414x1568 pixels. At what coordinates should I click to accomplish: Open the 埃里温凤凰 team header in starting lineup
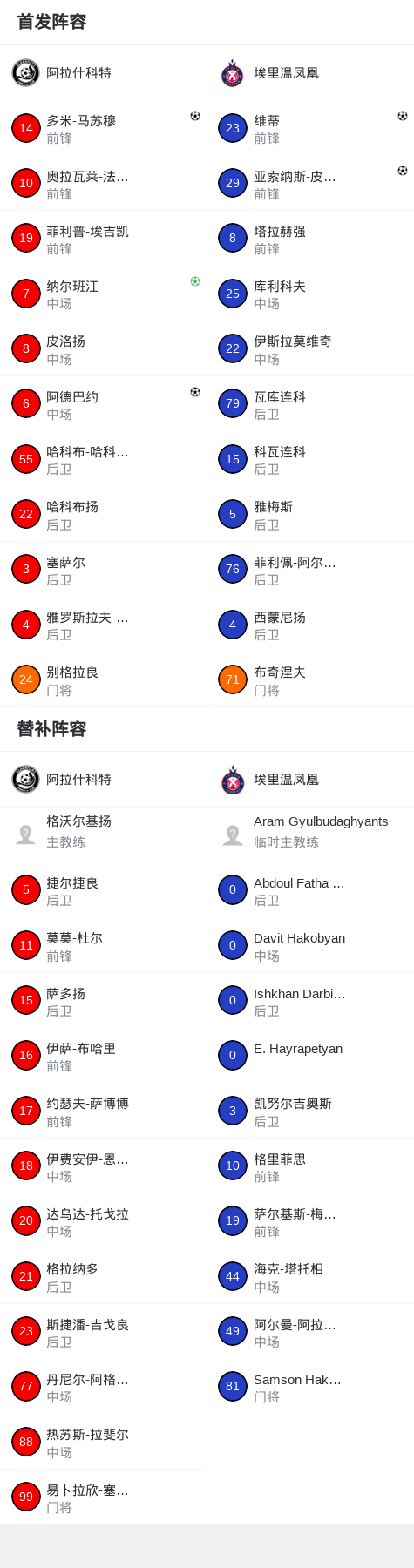point(310,73)
